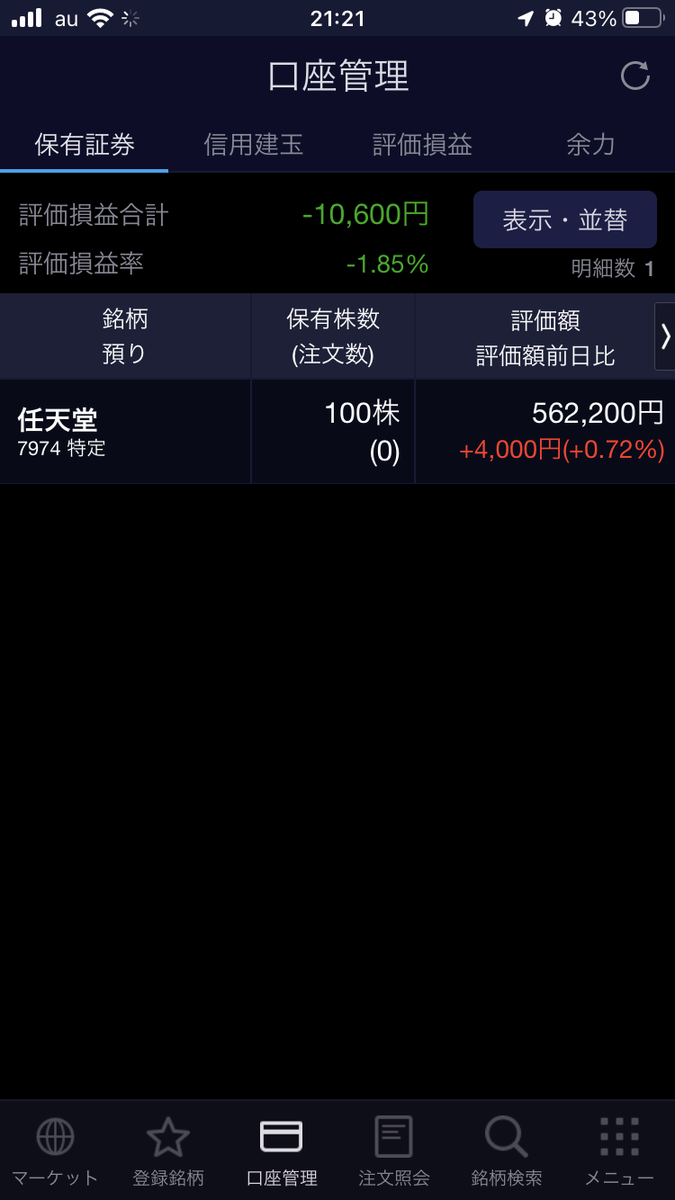Refresh the account data
The image size is (675, 1200).
click(x=635, y=76)
